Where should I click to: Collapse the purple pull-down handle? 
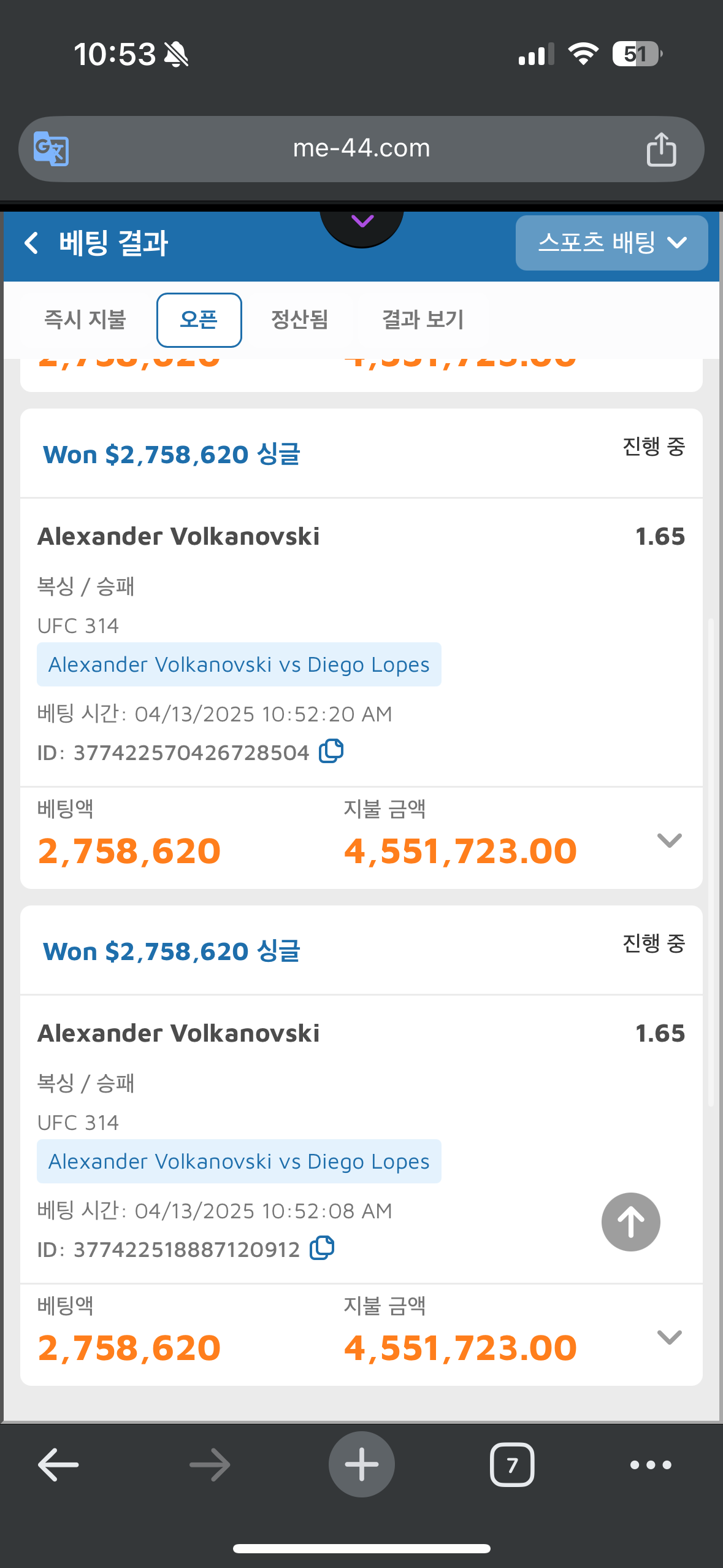362,223
